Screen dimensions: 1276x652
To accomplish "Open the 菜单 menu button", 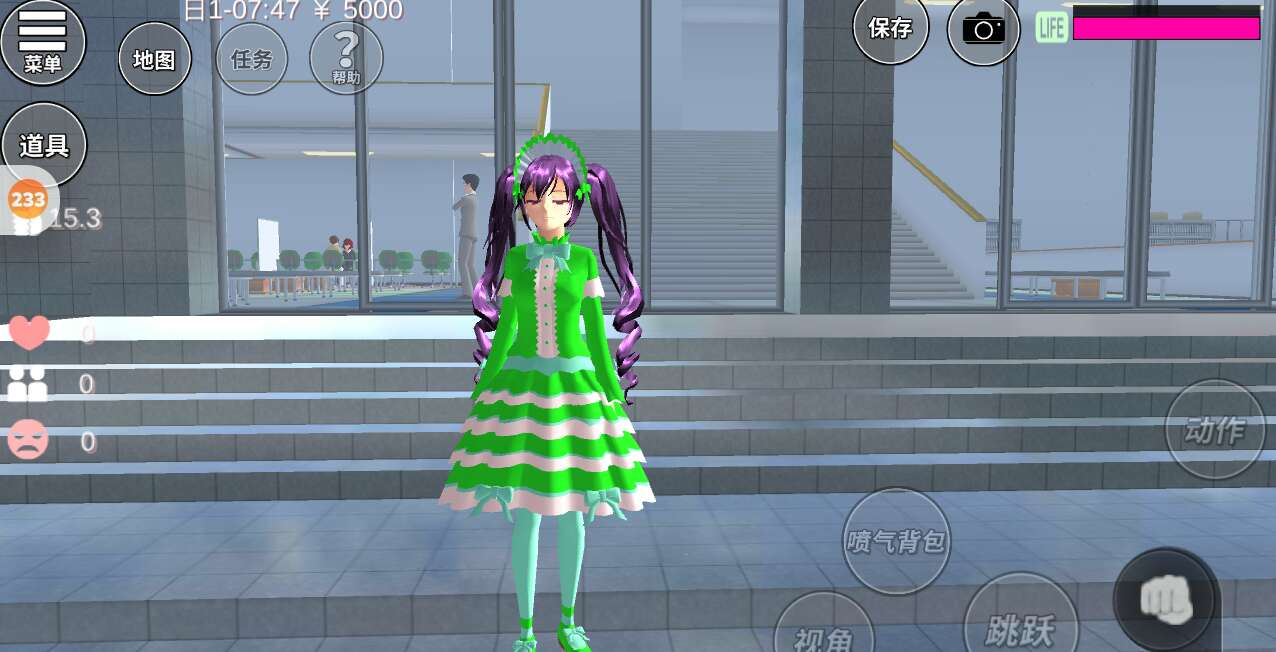I will (43, 40).
